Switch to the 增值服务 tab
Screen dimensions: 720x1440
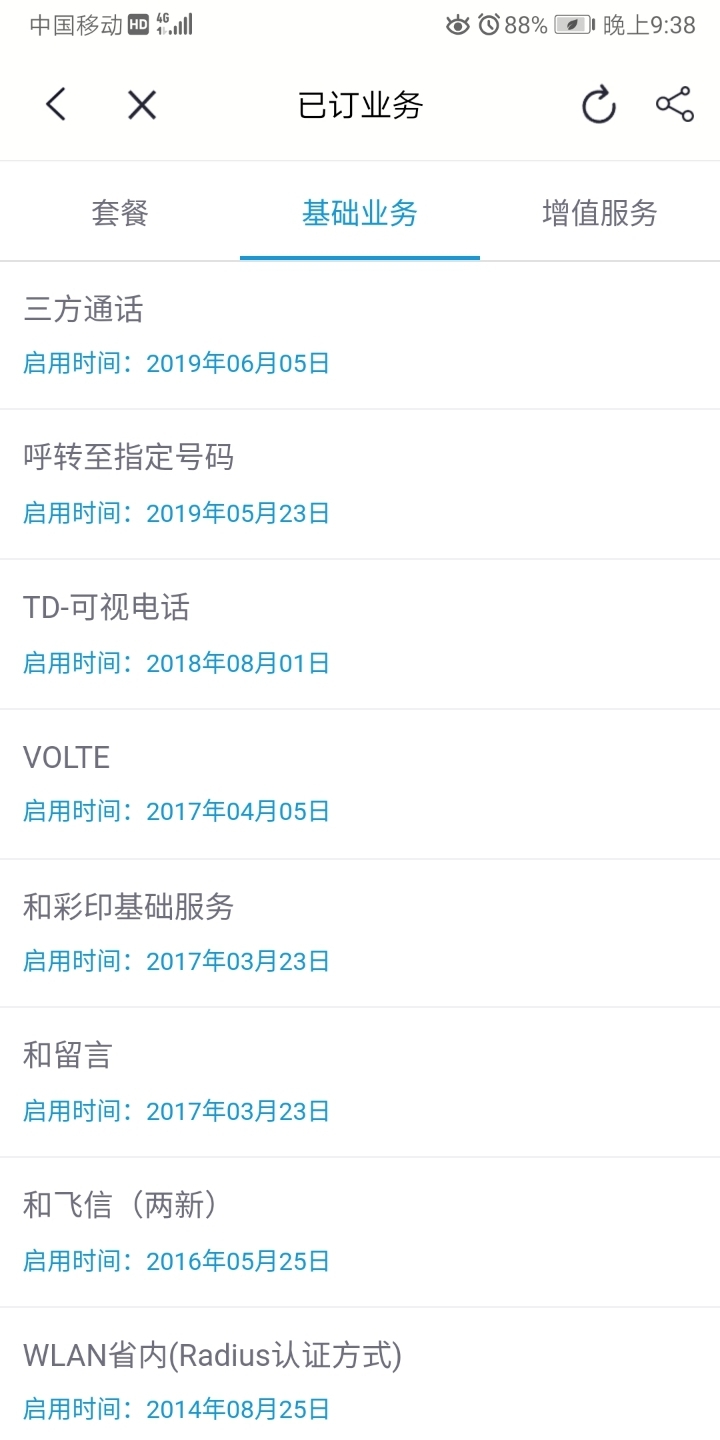599,213
